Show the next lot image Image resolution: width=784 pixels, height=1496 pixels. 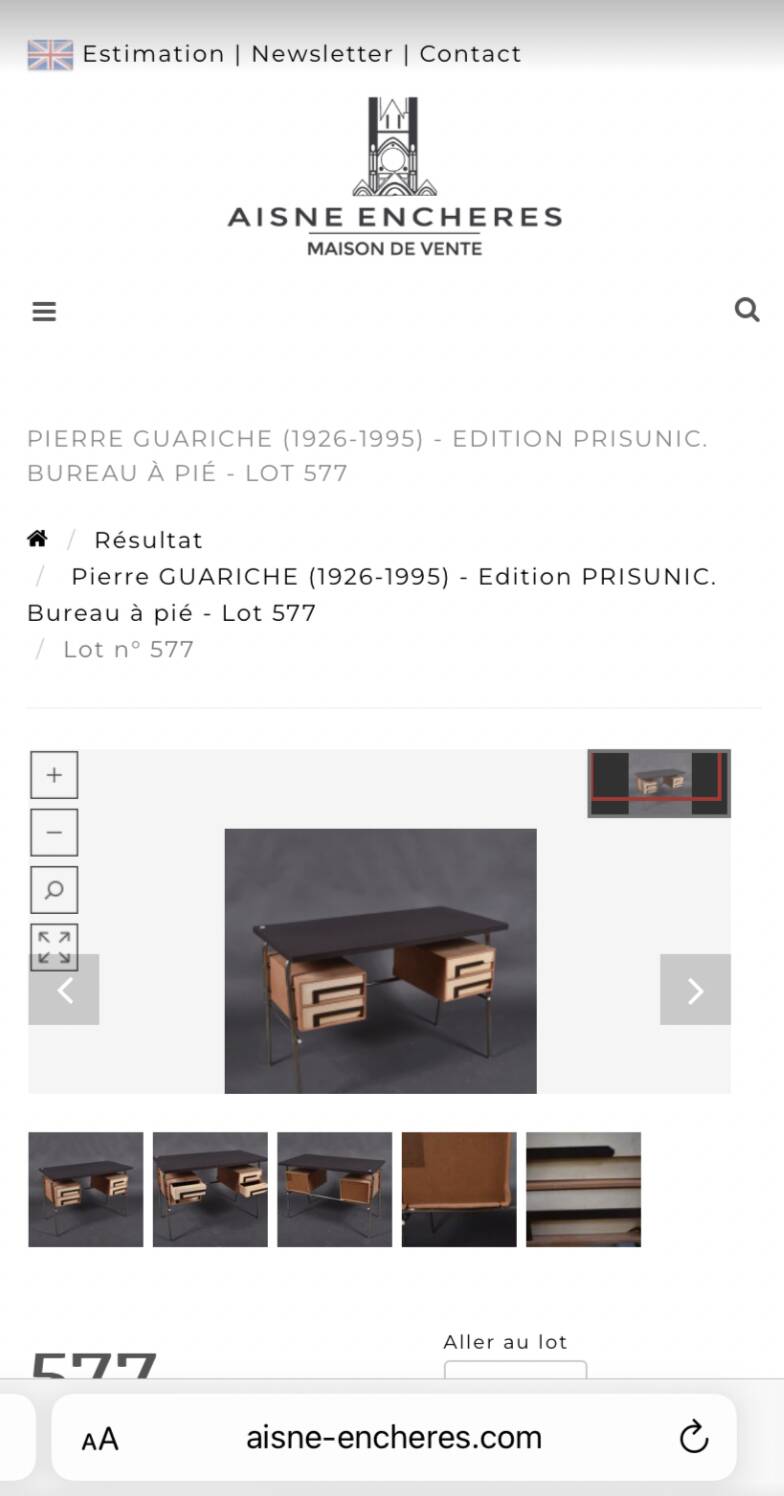695,990
